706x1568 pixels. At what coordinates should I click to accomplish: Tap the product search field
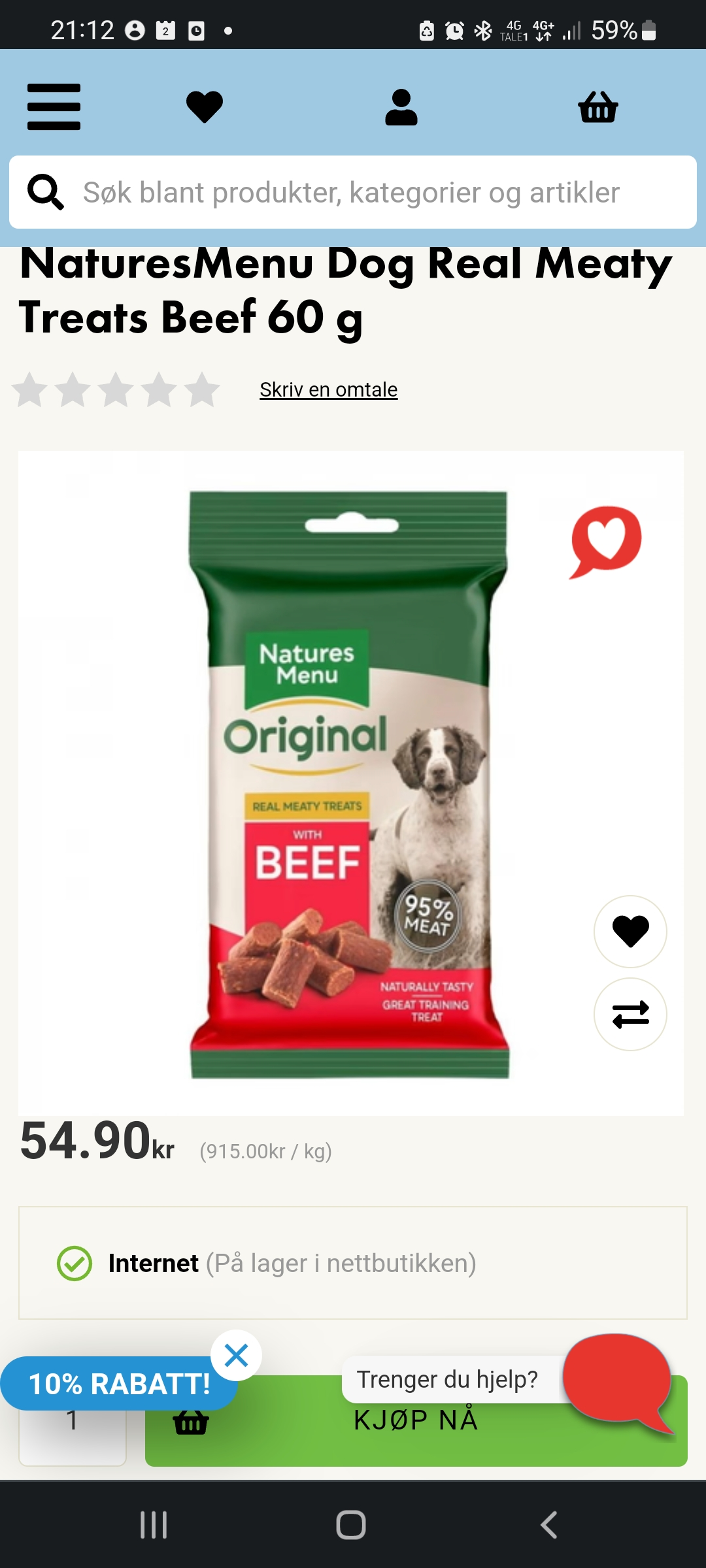pyautogui.click(x=353, y=192)
